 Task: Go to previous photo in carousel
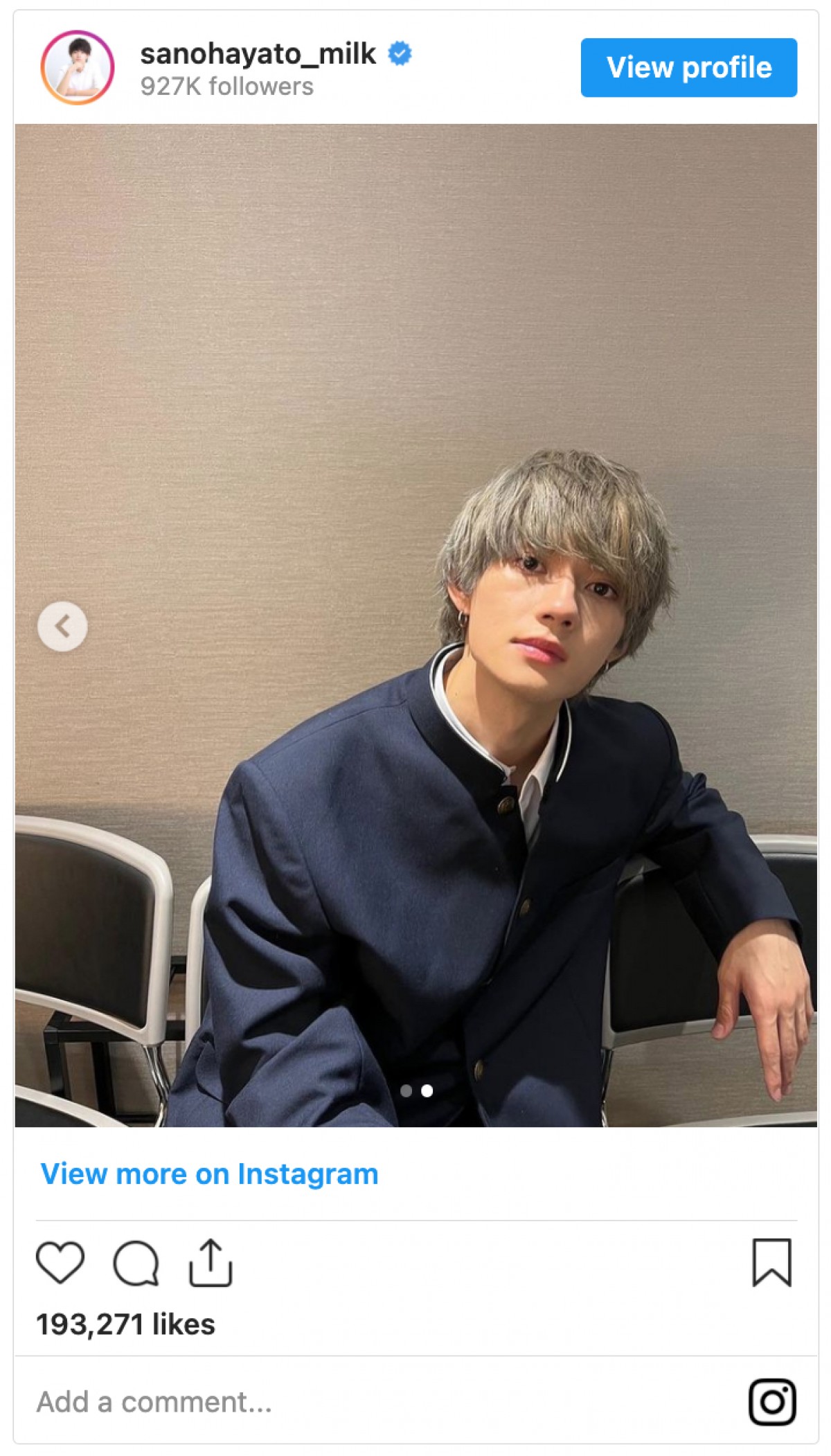(62, 627)
